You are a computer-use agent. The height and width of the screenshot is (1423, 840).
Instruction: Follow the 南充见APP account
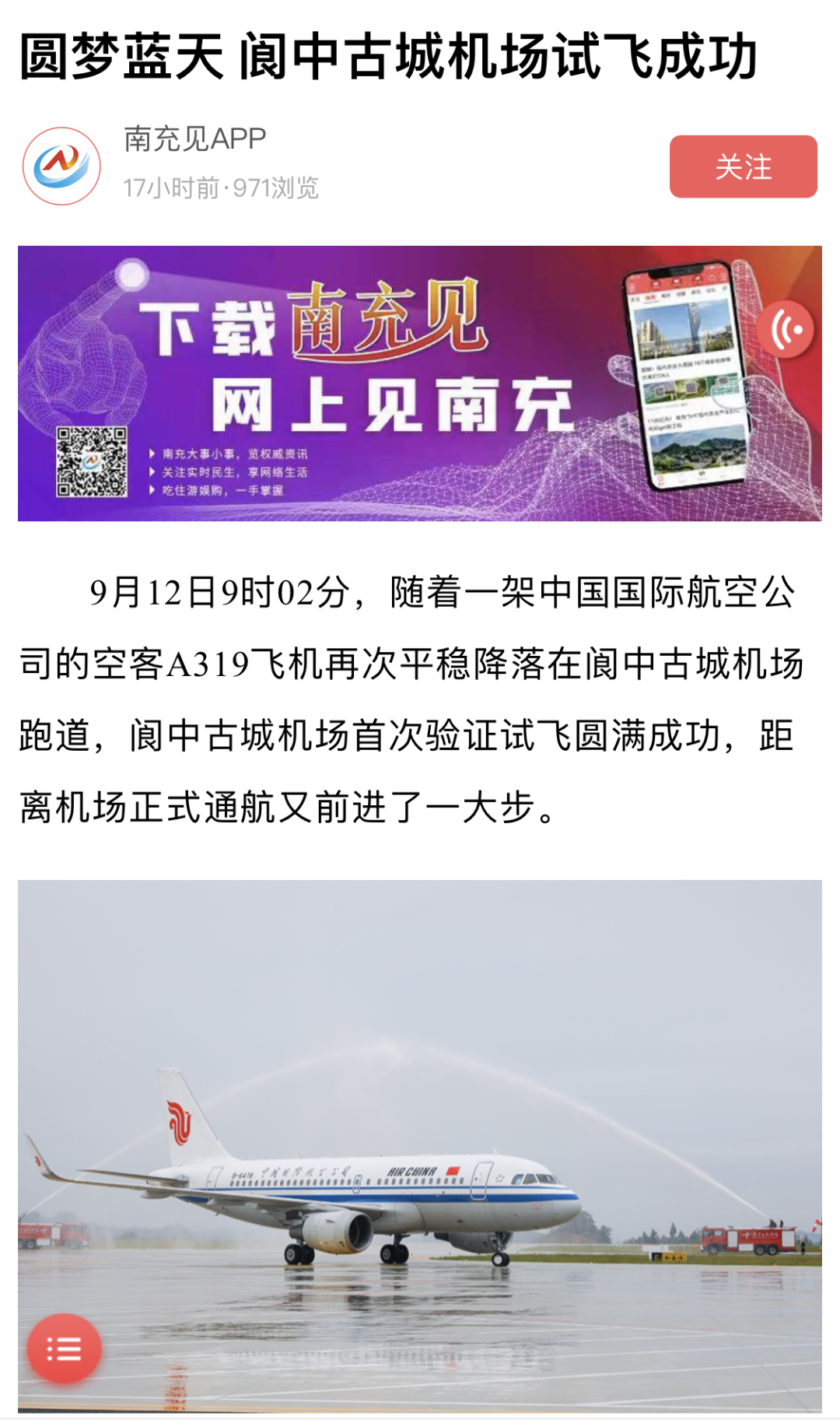click(743, 166)
